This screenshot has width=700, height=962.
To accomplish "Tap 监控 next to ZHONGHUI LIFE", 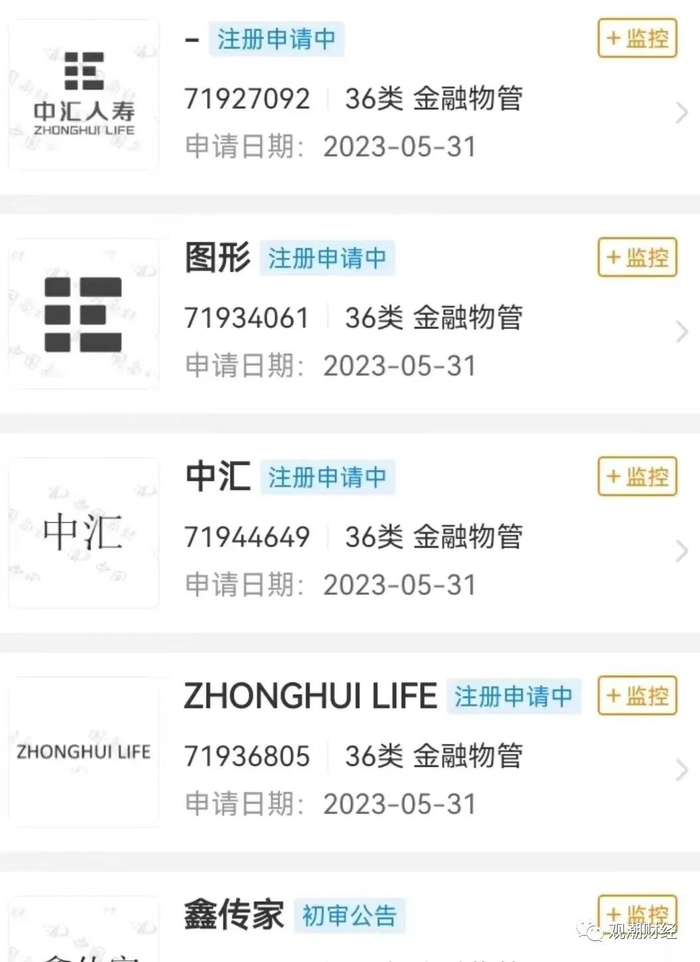I will pos(637,696).
